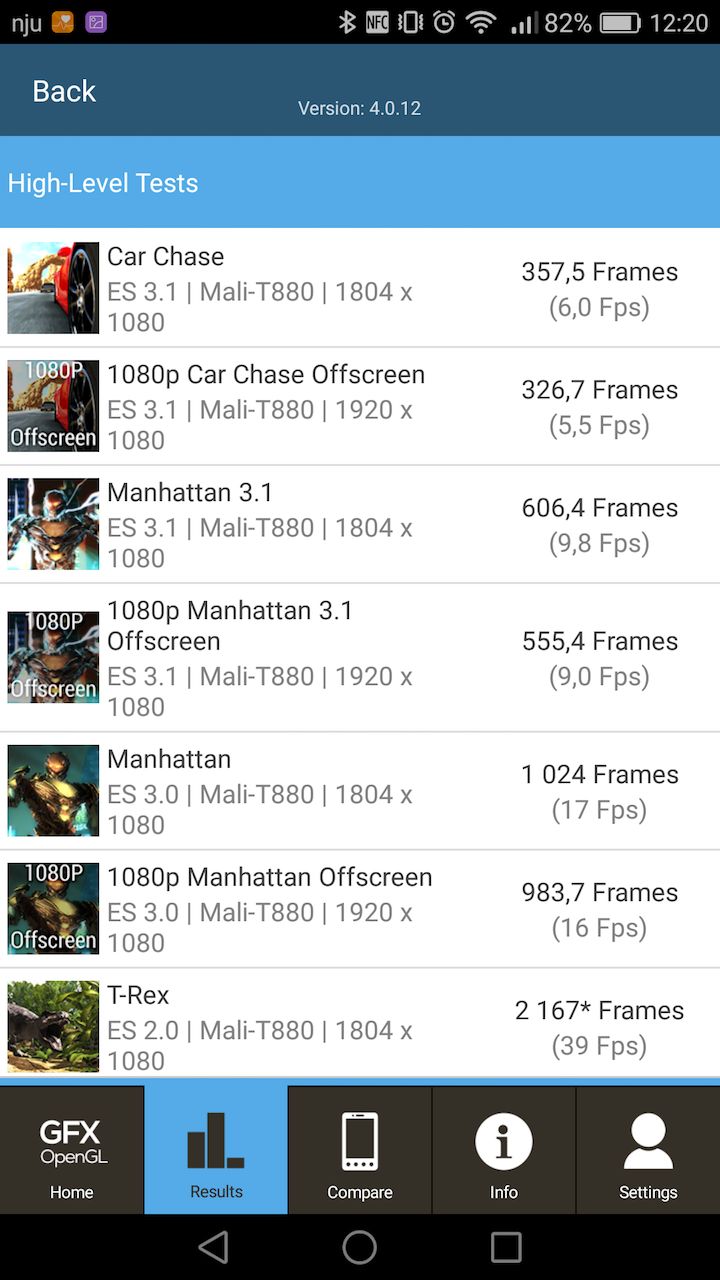Select the Results tab

click(x=216, y=1151)
